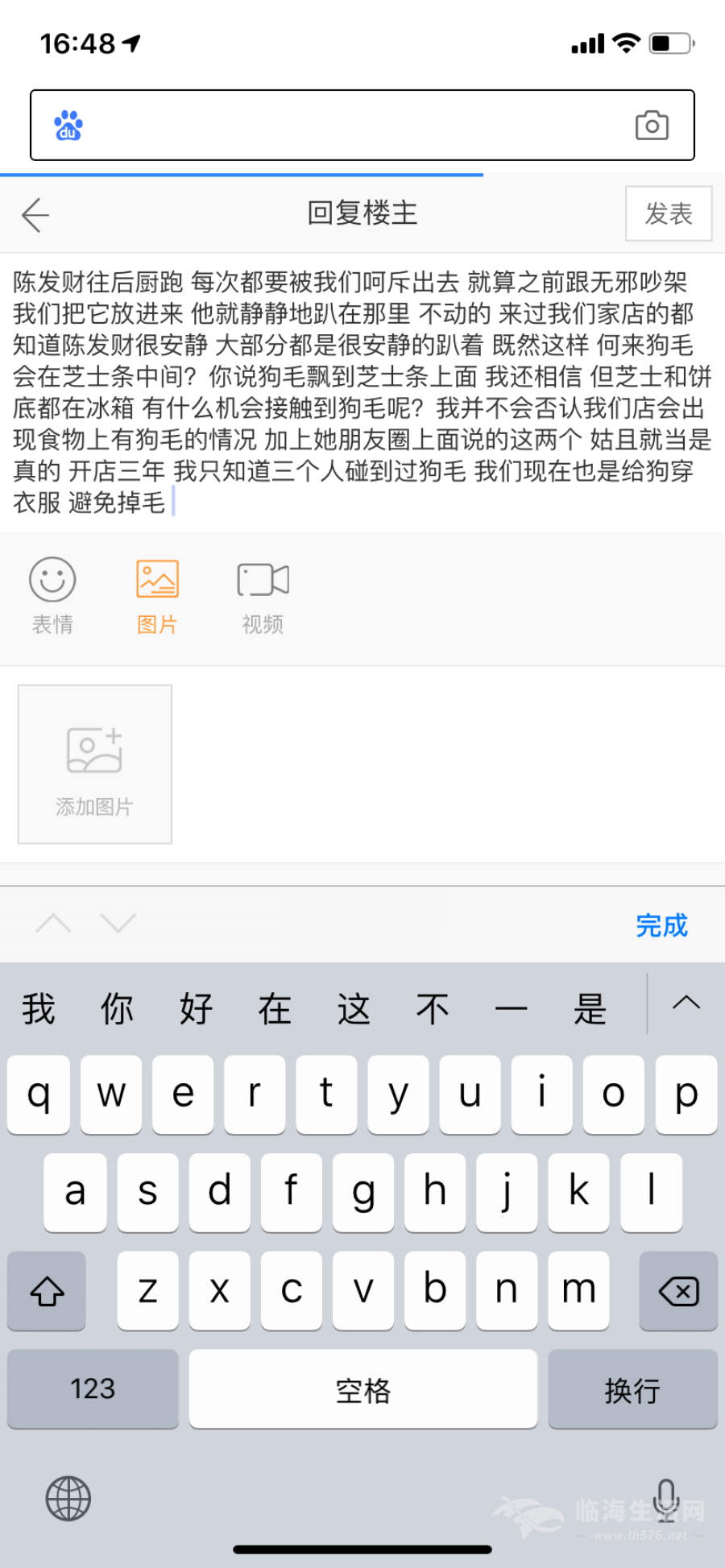Toggle the keyboard shift key
The width and height of the screenshot is (725, 1568).
pyautogui.click(x=47, y=1292)
